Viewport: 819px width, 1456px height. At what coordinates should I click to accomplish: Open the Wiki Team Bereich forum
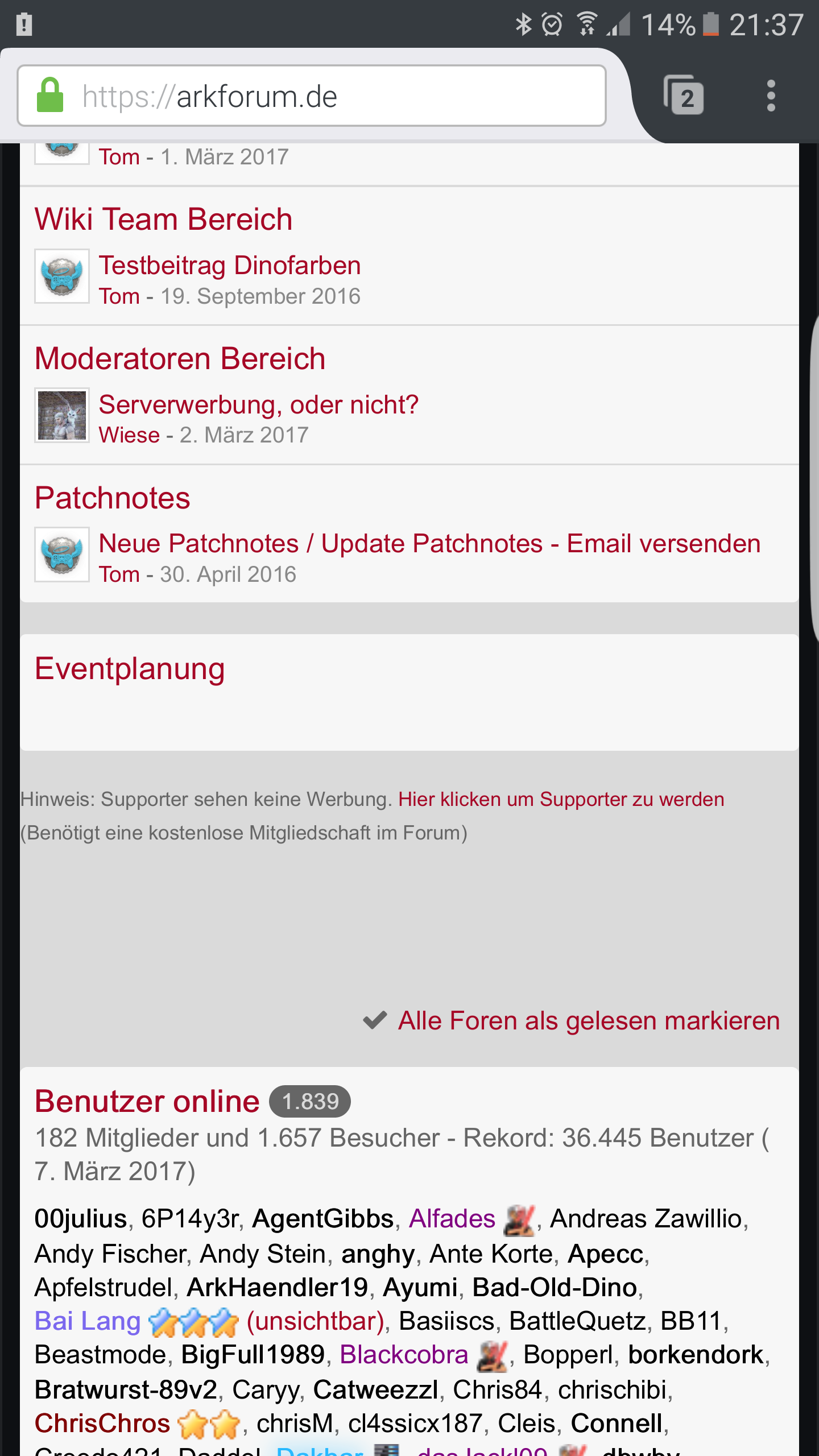[x=163, y=220]
